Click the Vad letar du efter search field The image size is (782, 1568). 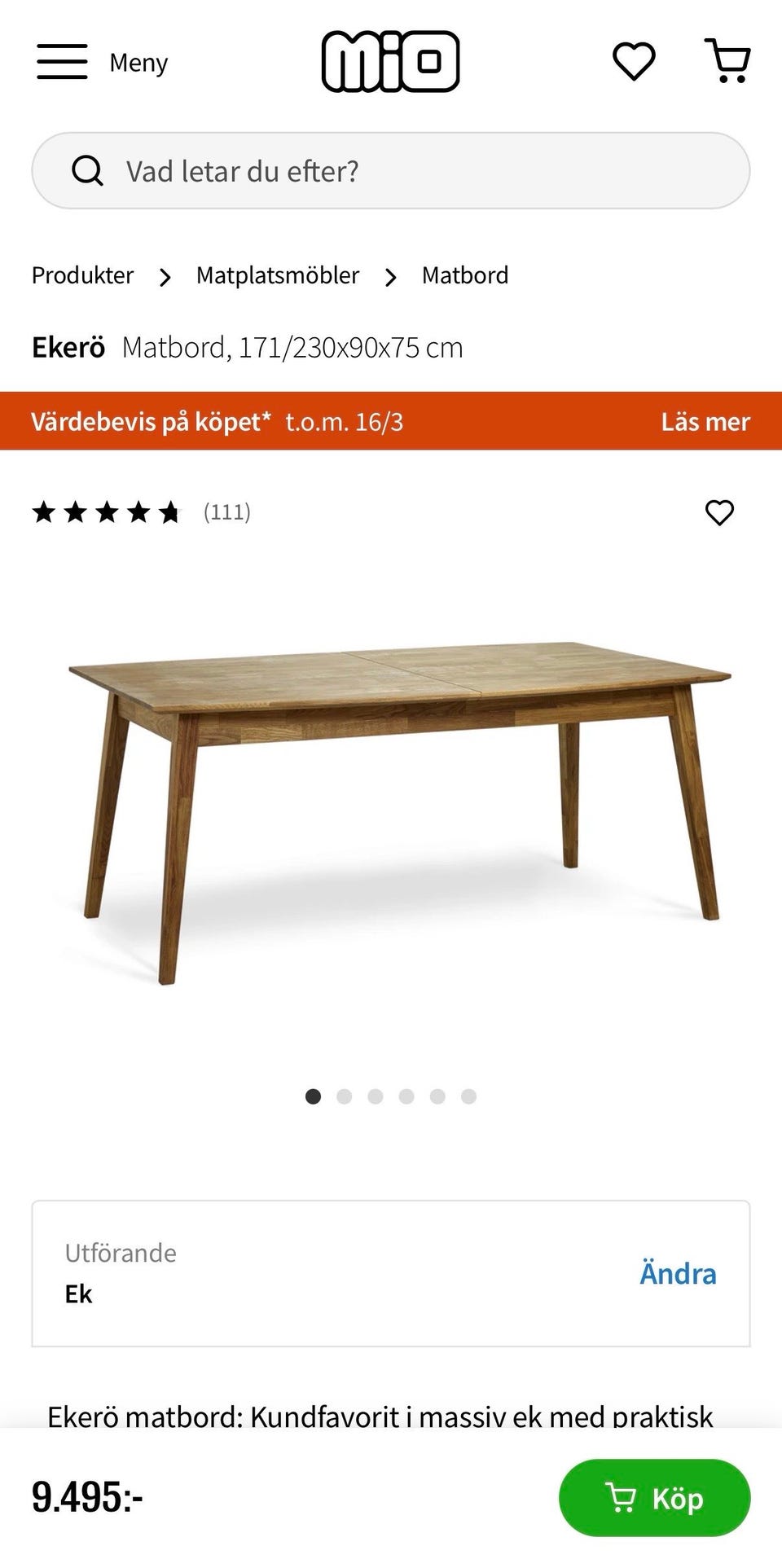pyautogui.click(x=326, y=170)
